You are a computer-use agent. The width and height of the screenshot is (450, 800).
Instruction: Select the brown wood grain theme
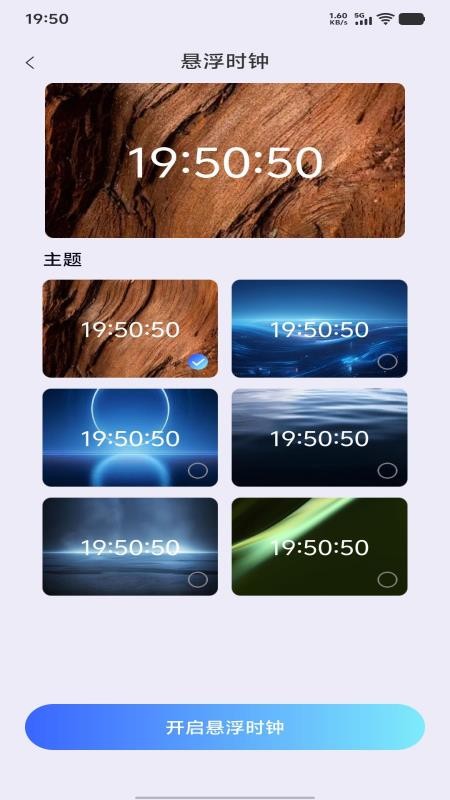130,329
